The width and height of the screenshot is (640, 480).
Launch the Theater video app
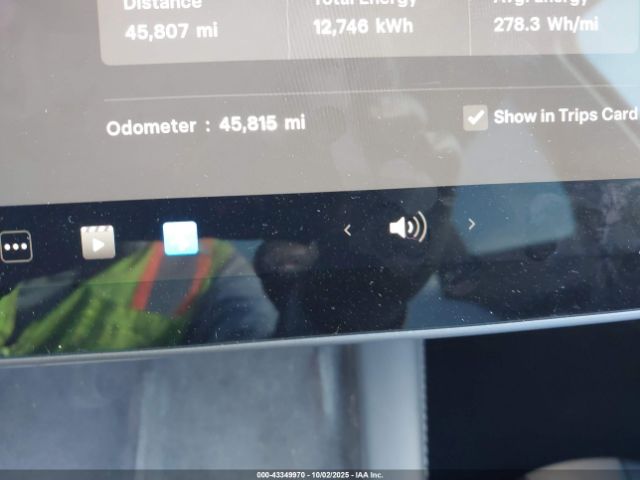click(98, 242)
